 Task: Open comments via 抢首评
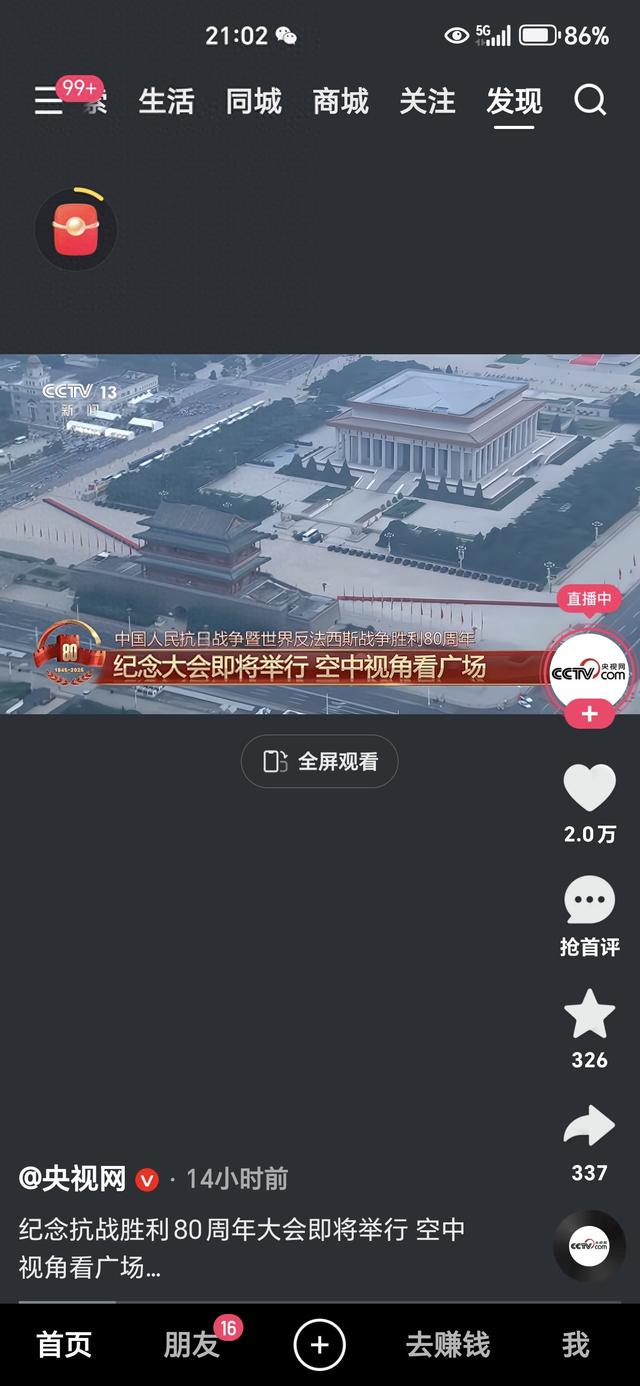(589, 902)
